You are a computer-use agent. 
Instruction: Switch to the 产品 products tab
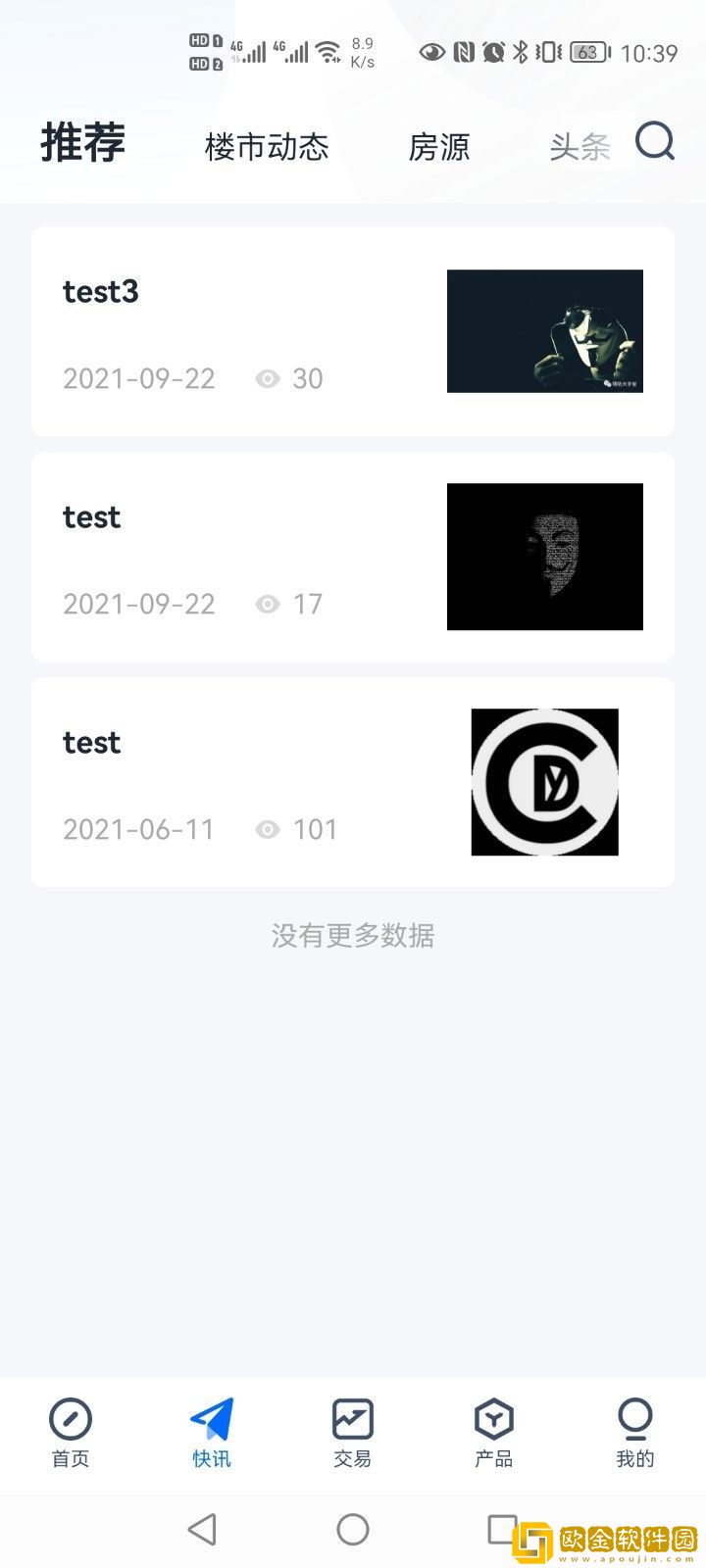(494, 1433)
